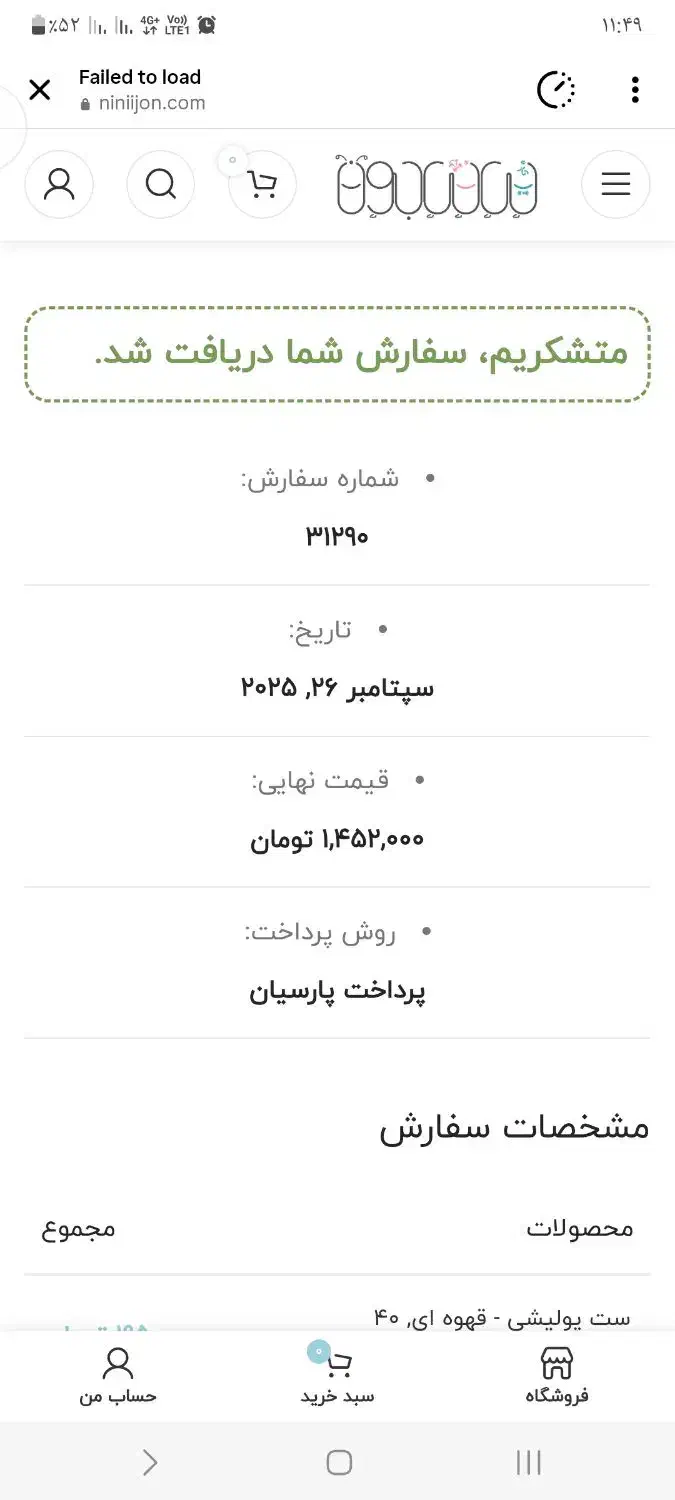The height and width of the screenshot is (1500, 675).
Task: Open the hamburger menu
Action: click(615, 185)
